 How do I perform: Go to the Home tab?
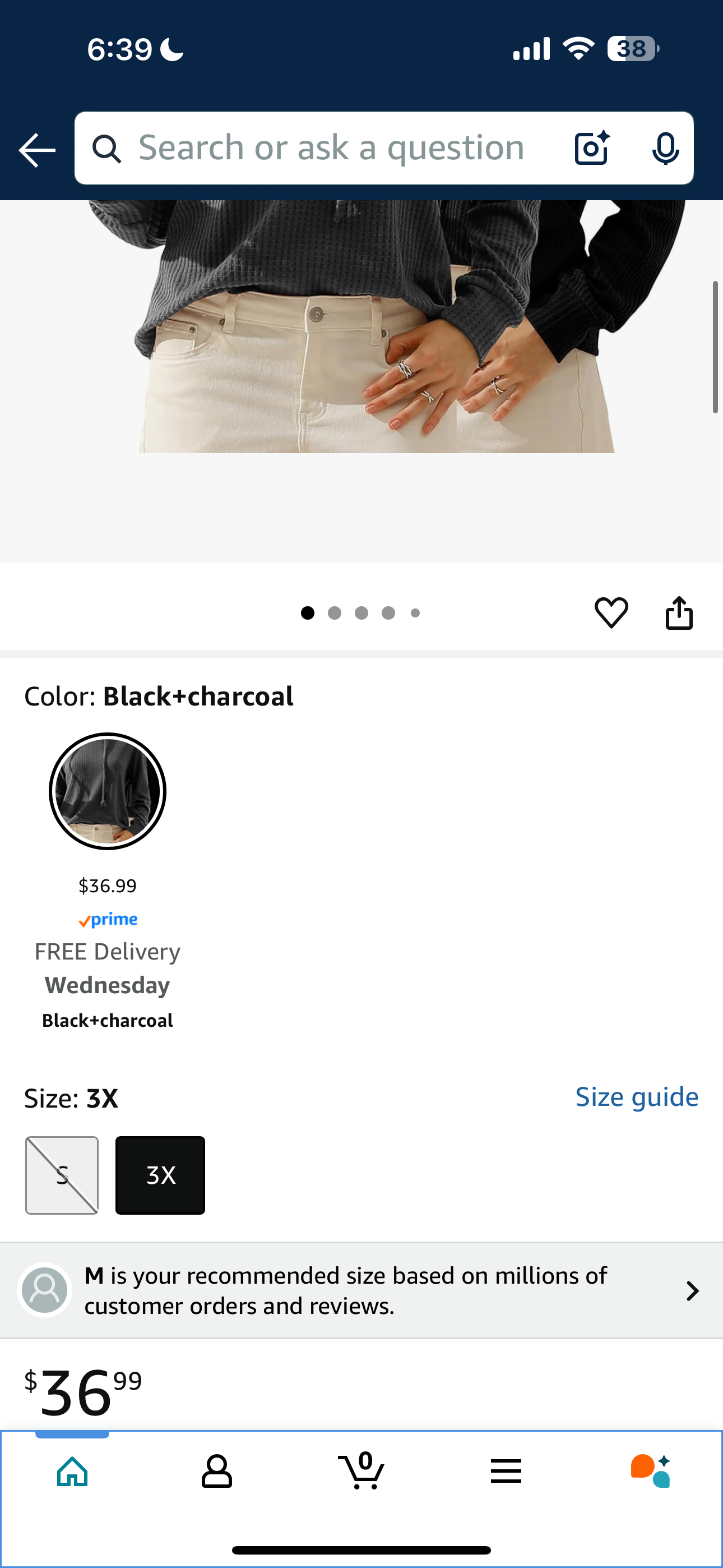(x=72, y=1472)
